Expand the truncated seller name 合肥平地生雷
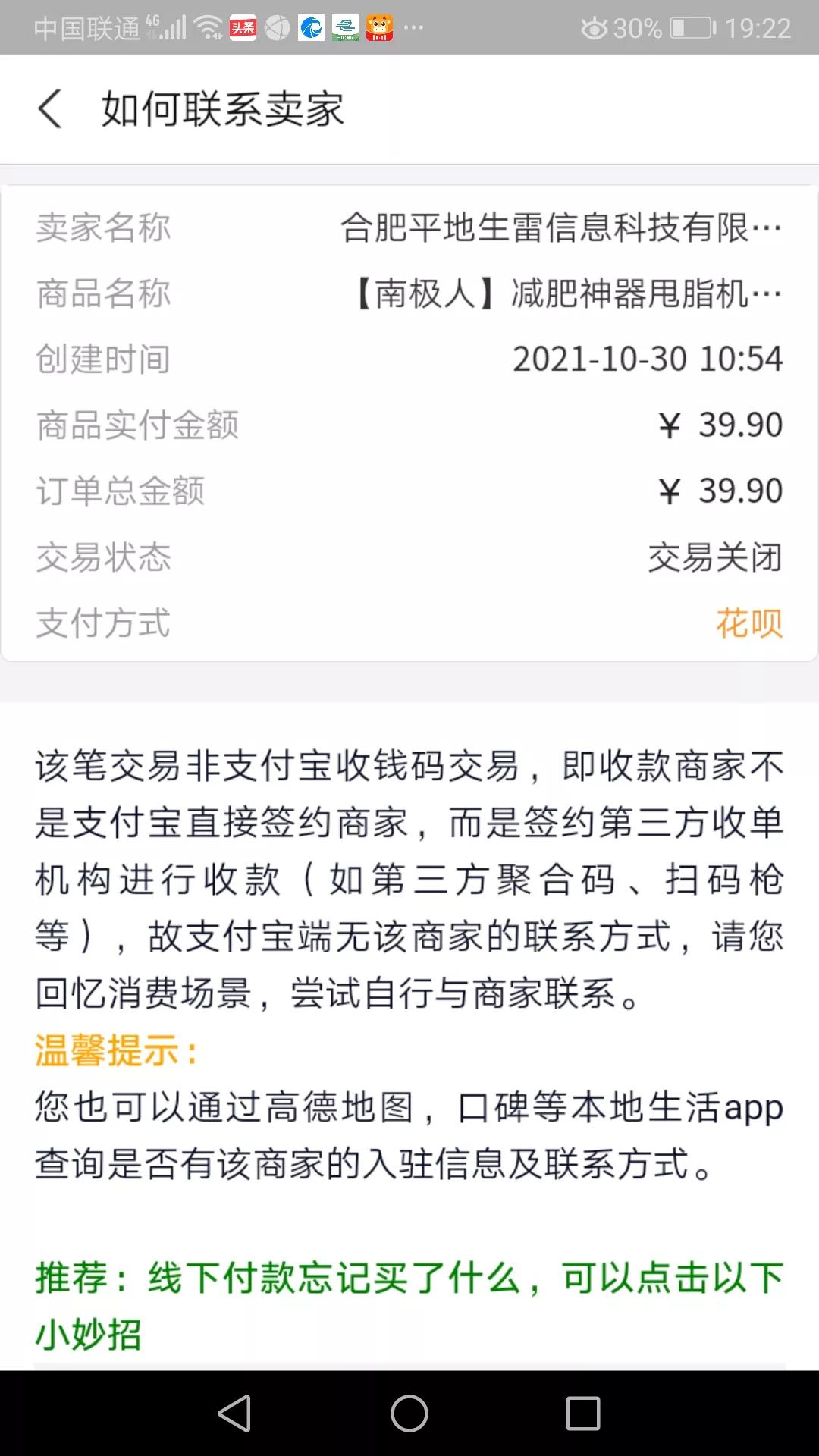This screenshot has height=1456, width=819. [561, 227]
